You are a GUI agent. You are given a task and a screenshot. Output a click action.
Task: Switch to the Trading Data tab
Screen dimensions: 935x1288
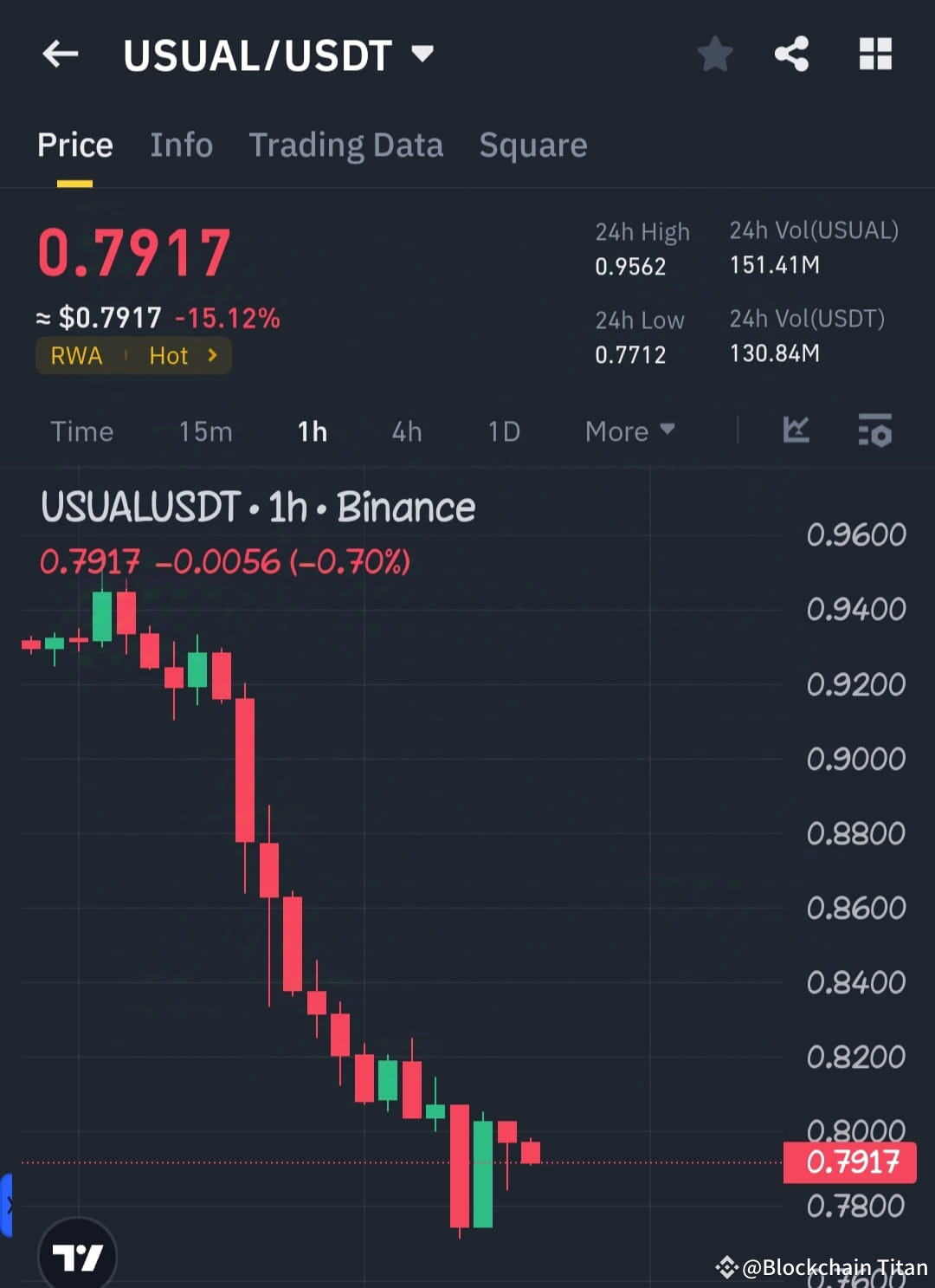(x=346, y=145)
